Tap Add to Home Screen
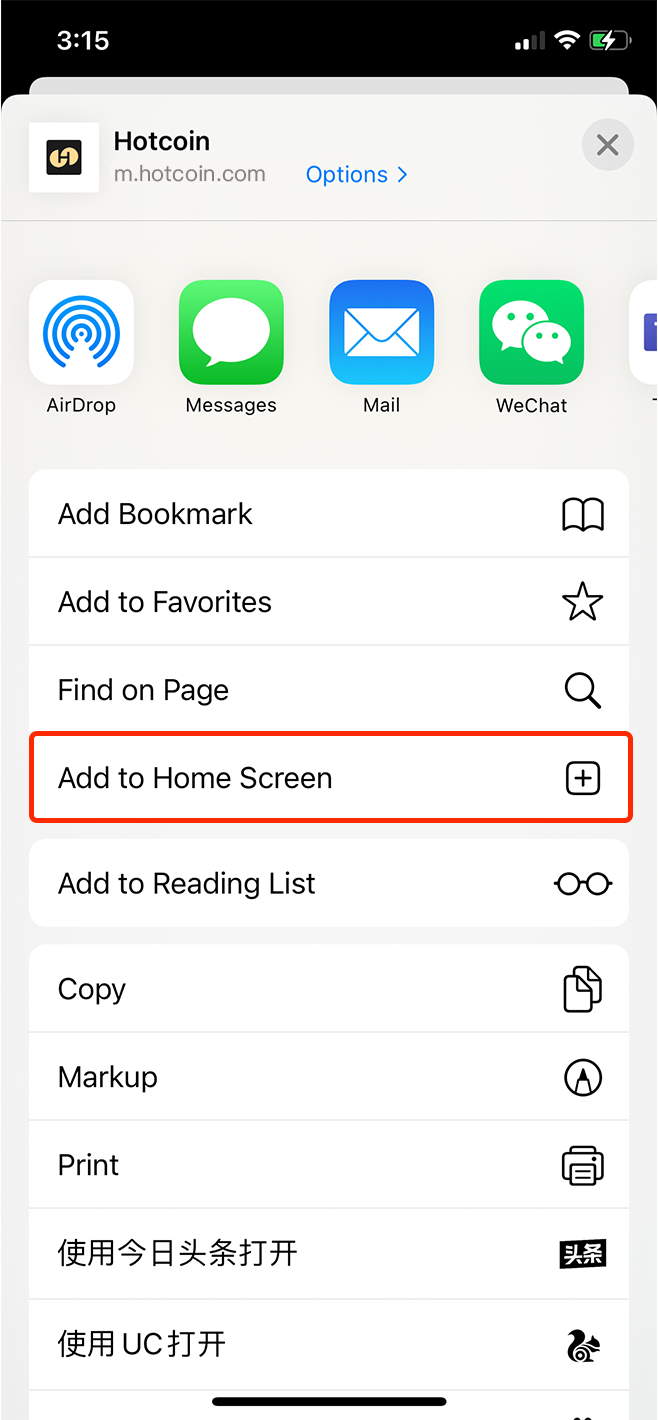Screen dimensions: 658x1420 pos(329,778)
